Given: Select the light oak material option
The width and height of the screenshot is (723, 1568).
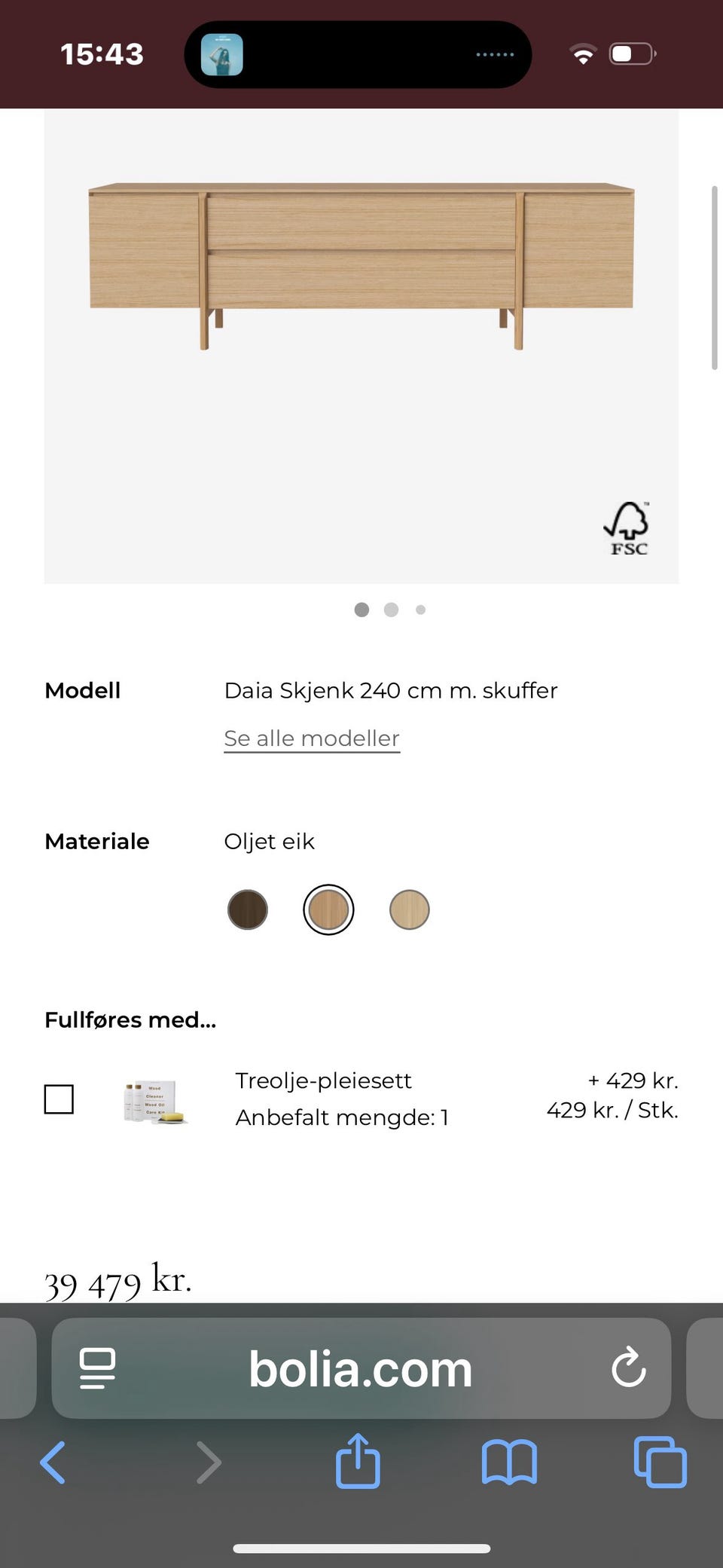Looking at the screenshot, I should (409, 909).
